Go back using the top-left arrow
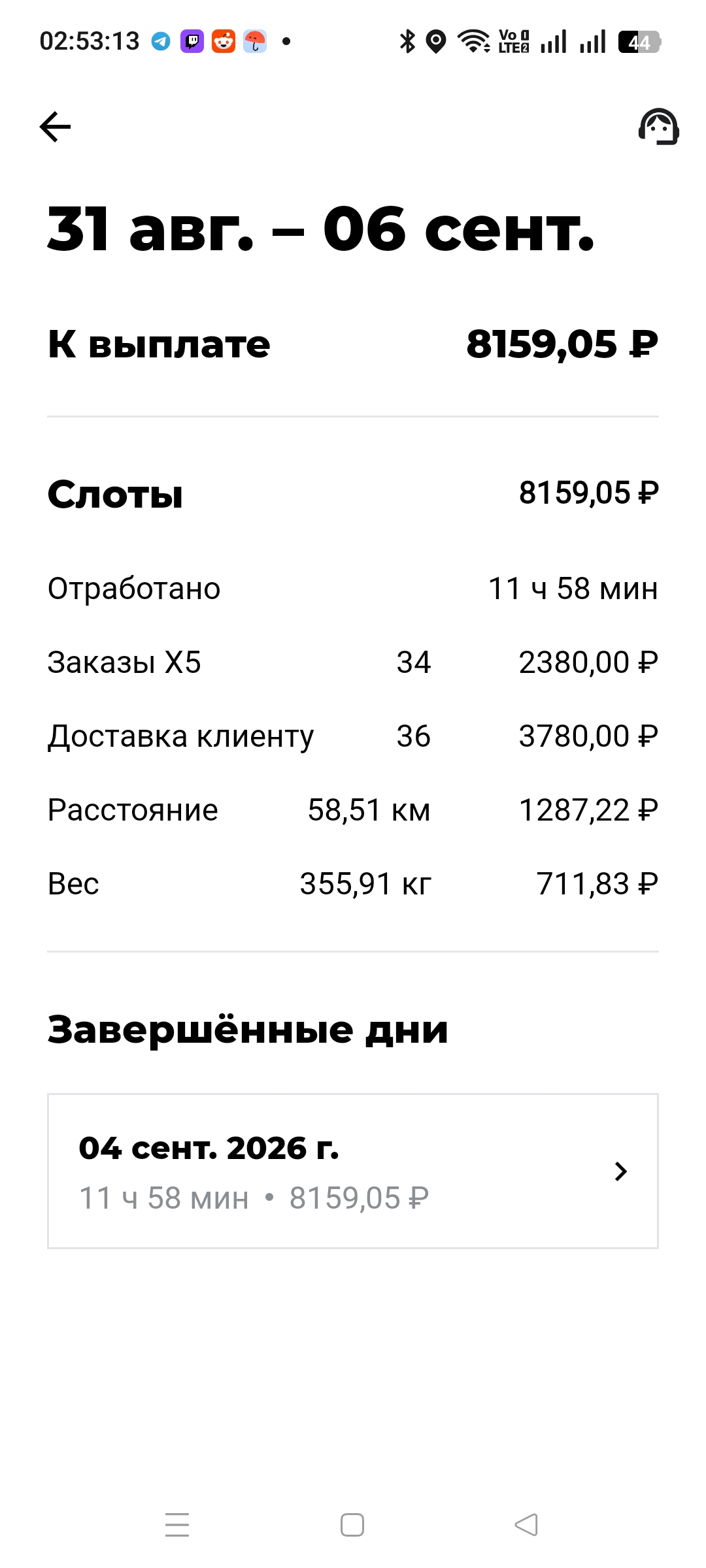Viewport: 706px width, 1568px height. 56,127
